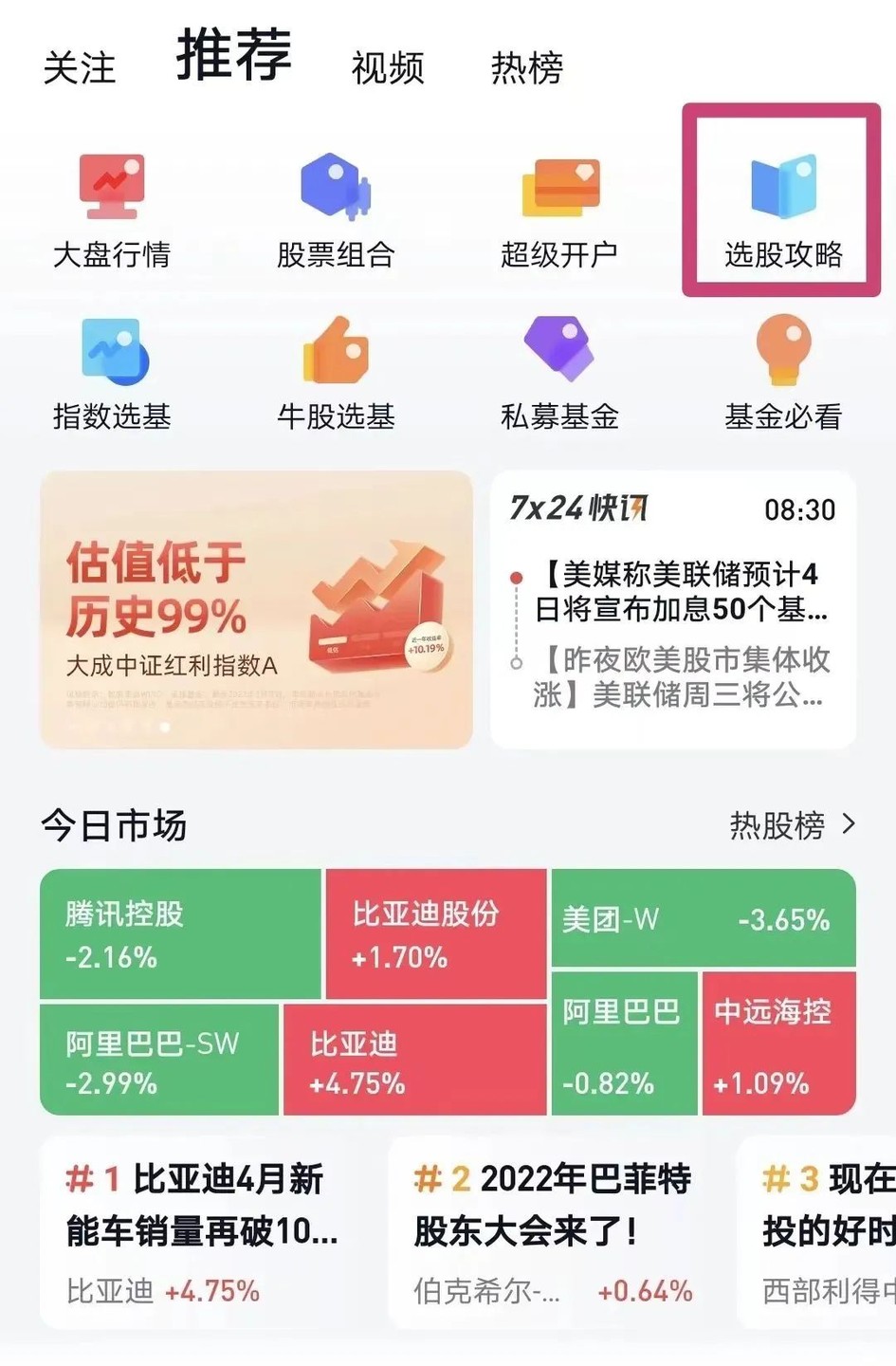
Task: Open 选股攻略 stock picking guide
Action: [x=783, y=211]
